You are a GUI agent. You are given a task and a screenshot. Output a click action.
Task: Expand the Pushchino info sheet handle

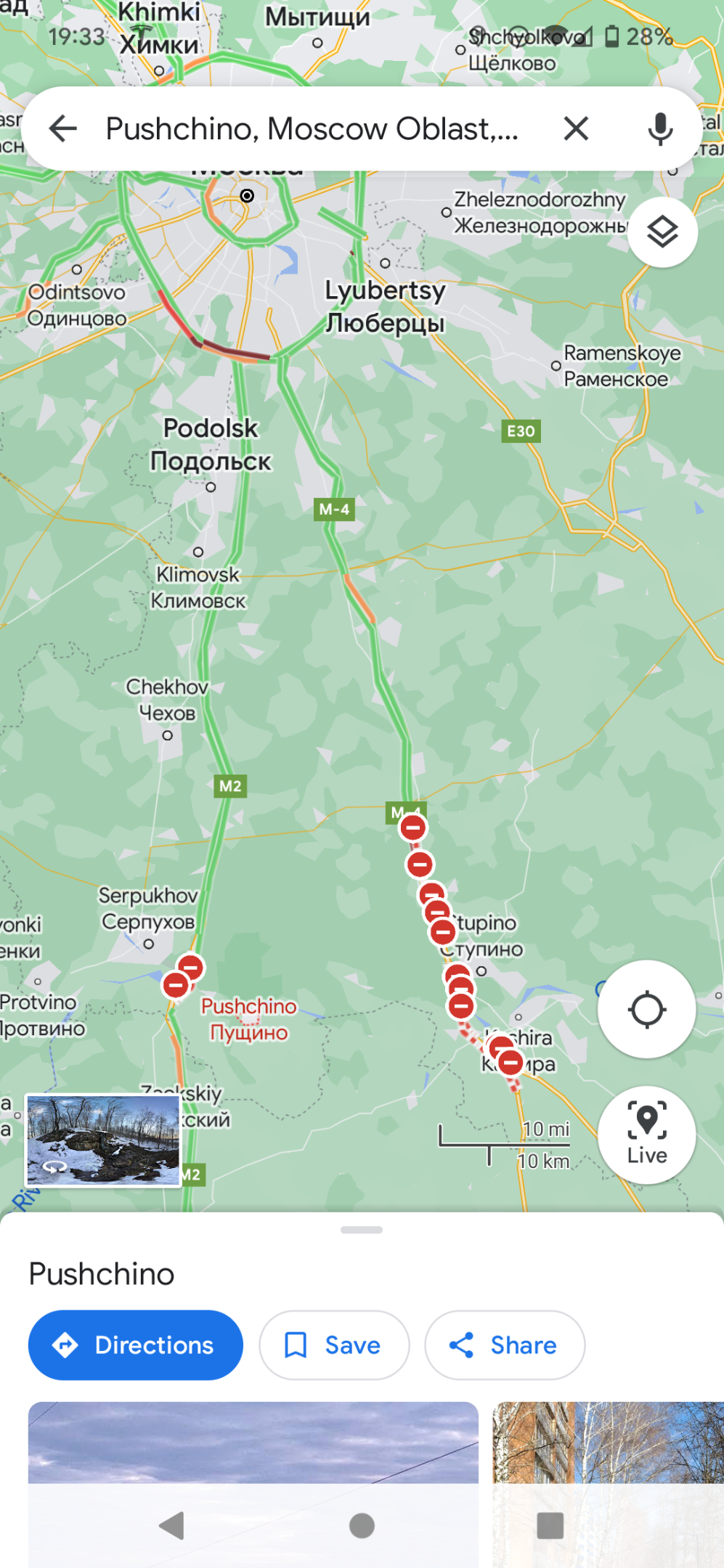click(x=362, y=1230)
